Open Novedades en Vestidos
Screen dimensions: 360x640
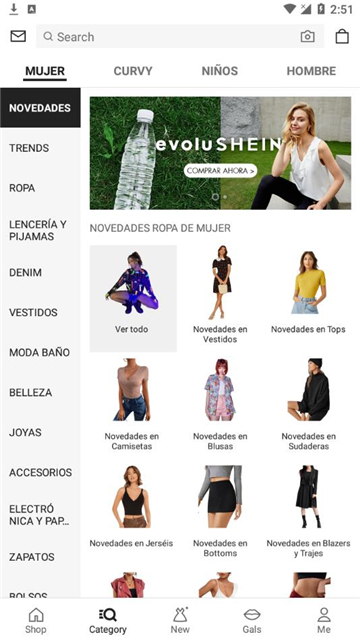[x=220, y=296]
